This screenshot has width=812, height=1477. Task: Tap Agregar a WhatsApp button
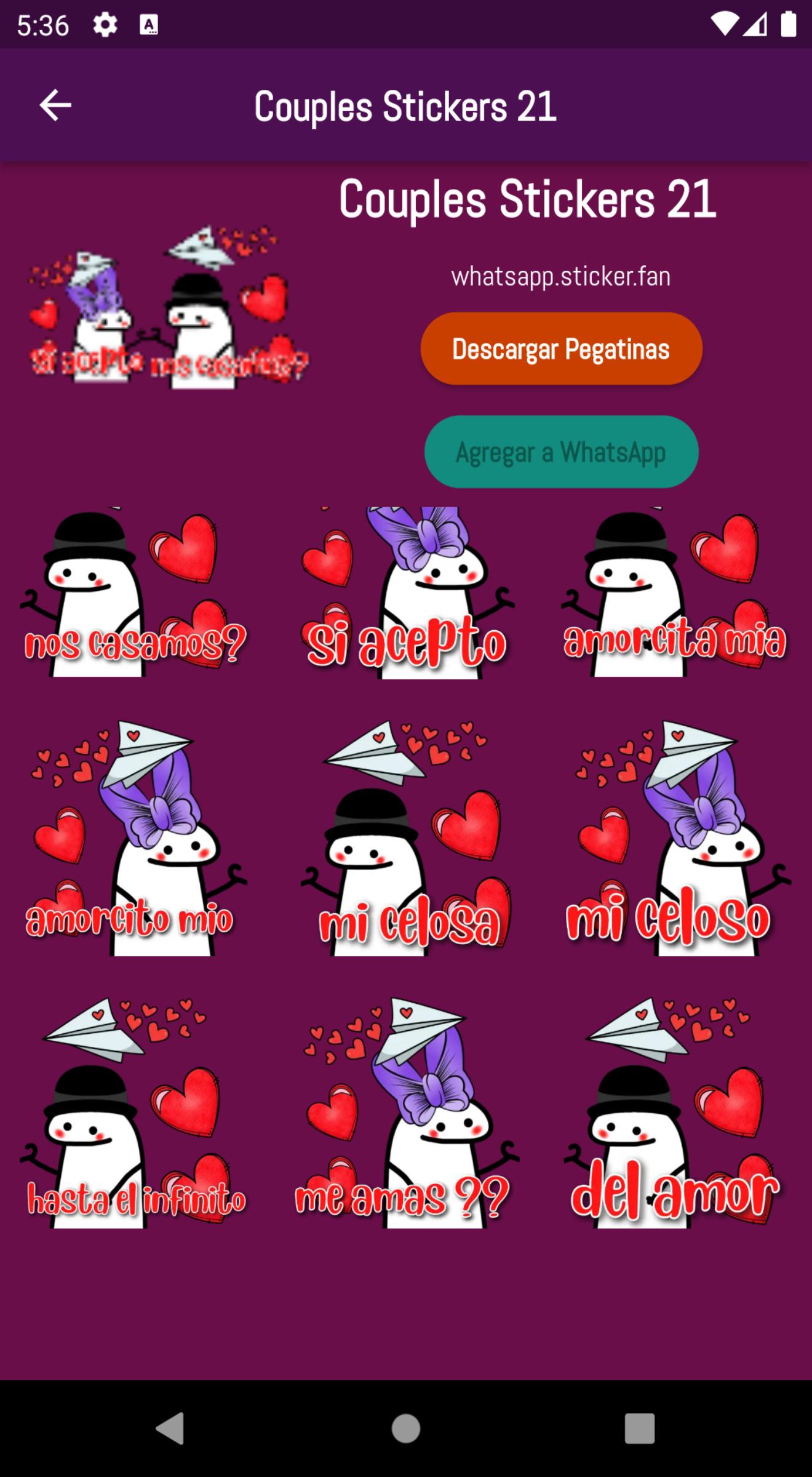pos(561,452)
